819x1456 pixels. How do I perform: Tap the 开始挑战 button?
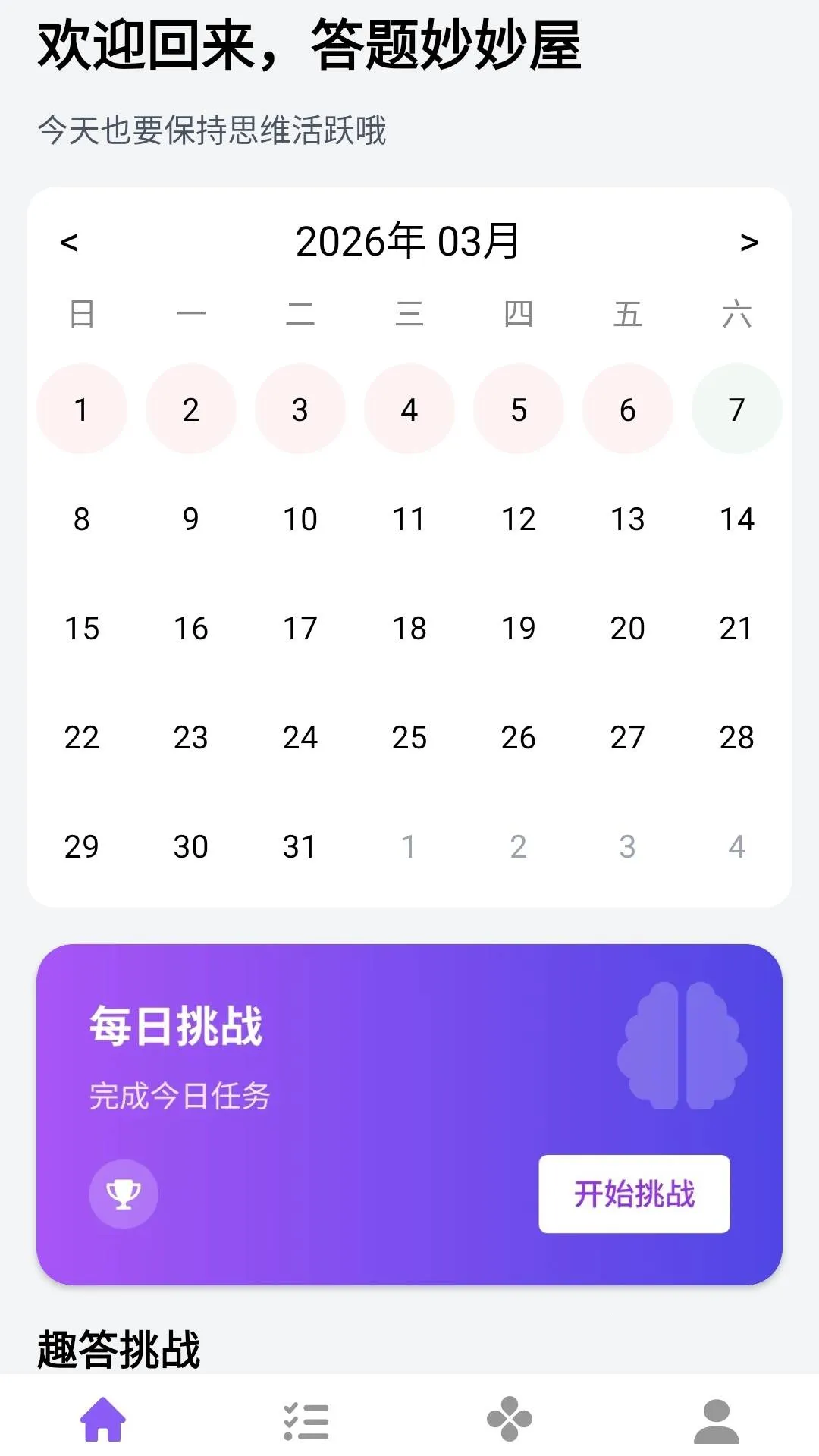coord(634,1194)
